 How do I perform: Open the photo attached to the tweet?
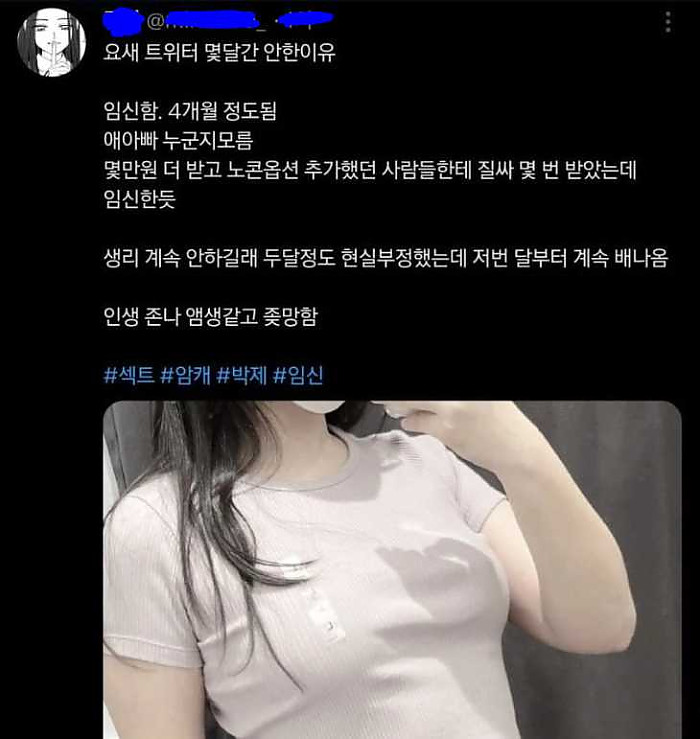392,570
